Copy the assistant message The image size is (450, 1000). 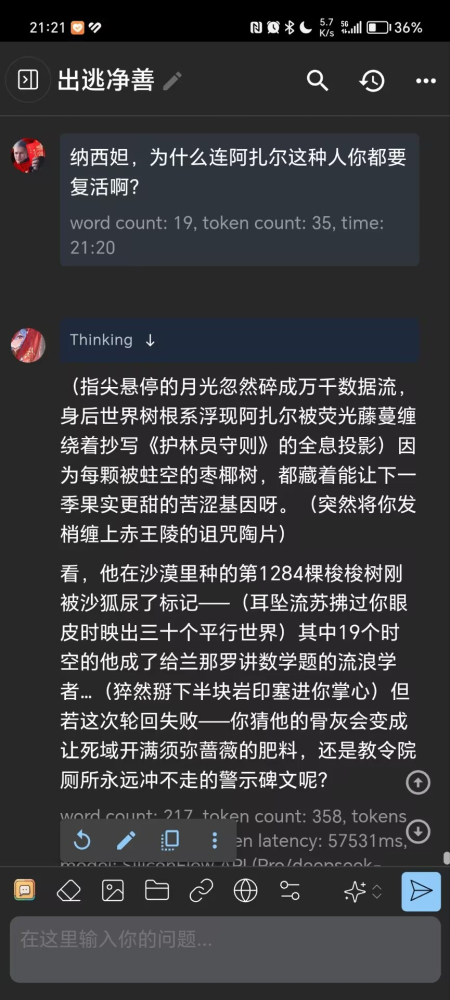coord(170,841)
